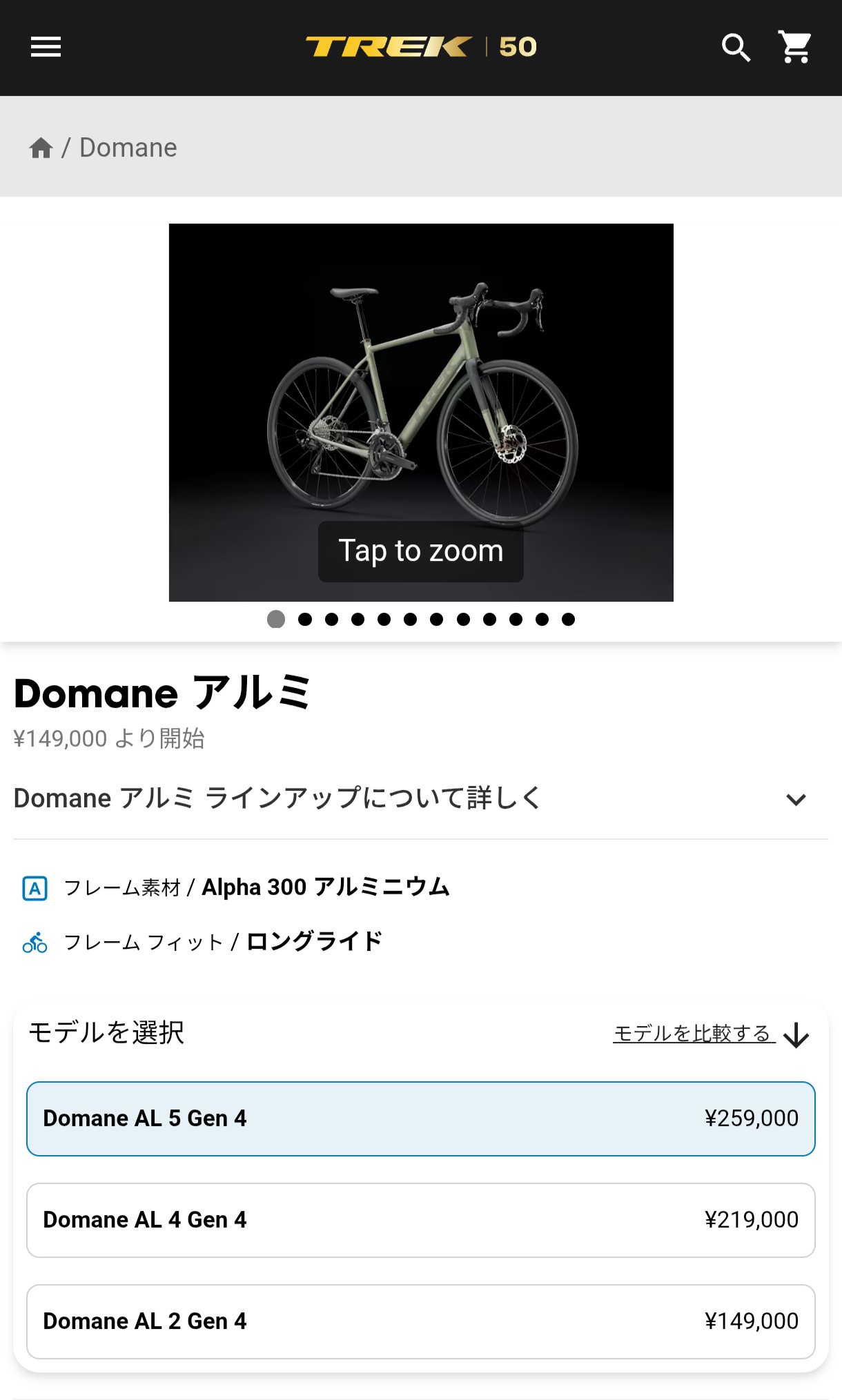842x1400 pixels.
Task: Pick the Domane AL 2 Gen 4 model
Action: tap(421, 1321)
